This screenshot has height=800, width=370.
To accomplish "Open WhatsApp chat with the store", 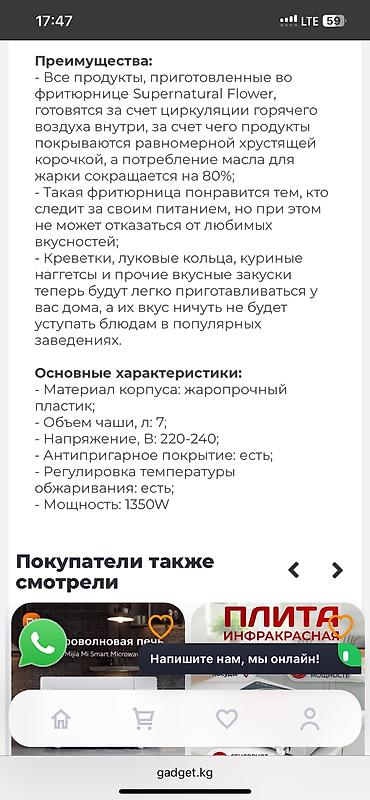I will point(42,643).
